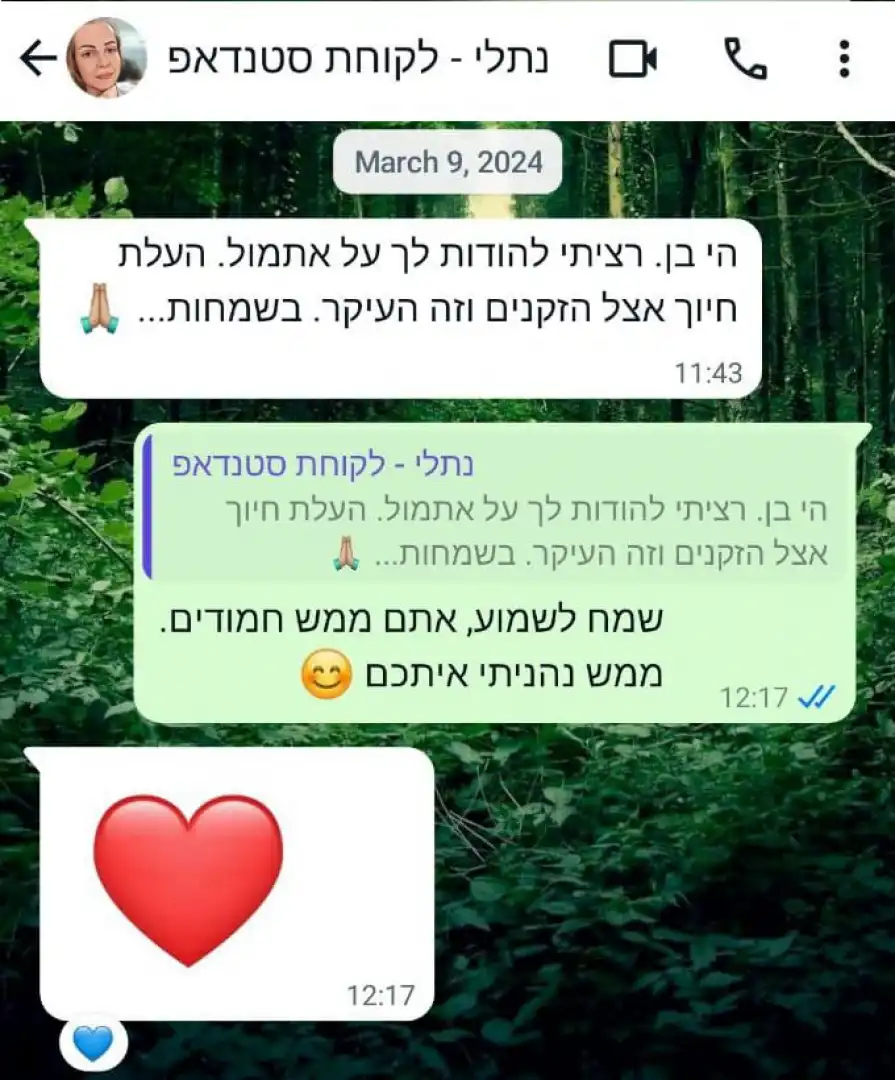This screenshot has width=895, height=1080.
Task: Start a voice call with נתלי
Action: tap(745, 60)
